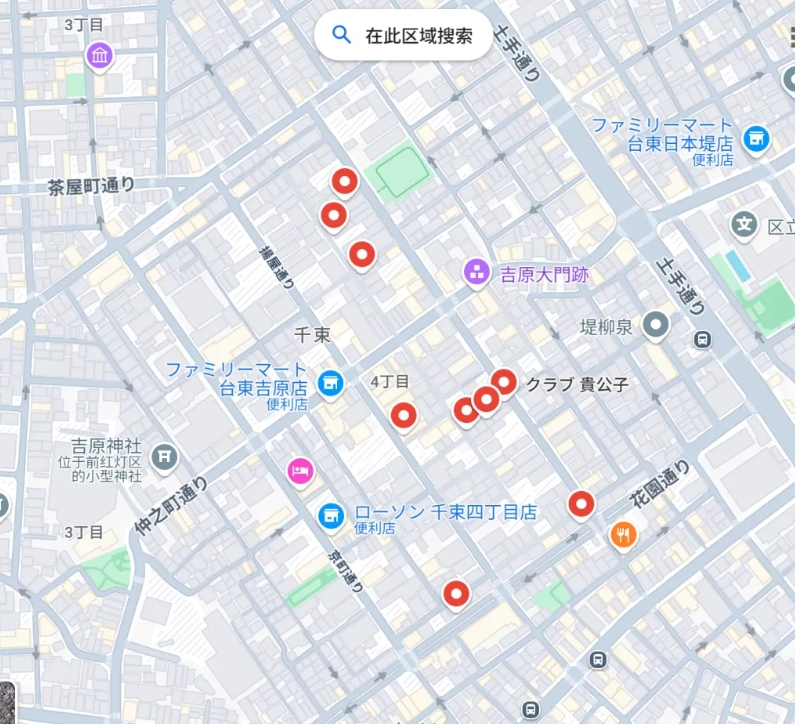The height and width of the screenshot is (724, 795).
Task: Open ファミリーマート 台東日本堤店 marker
Action: [x=757, y=138]
